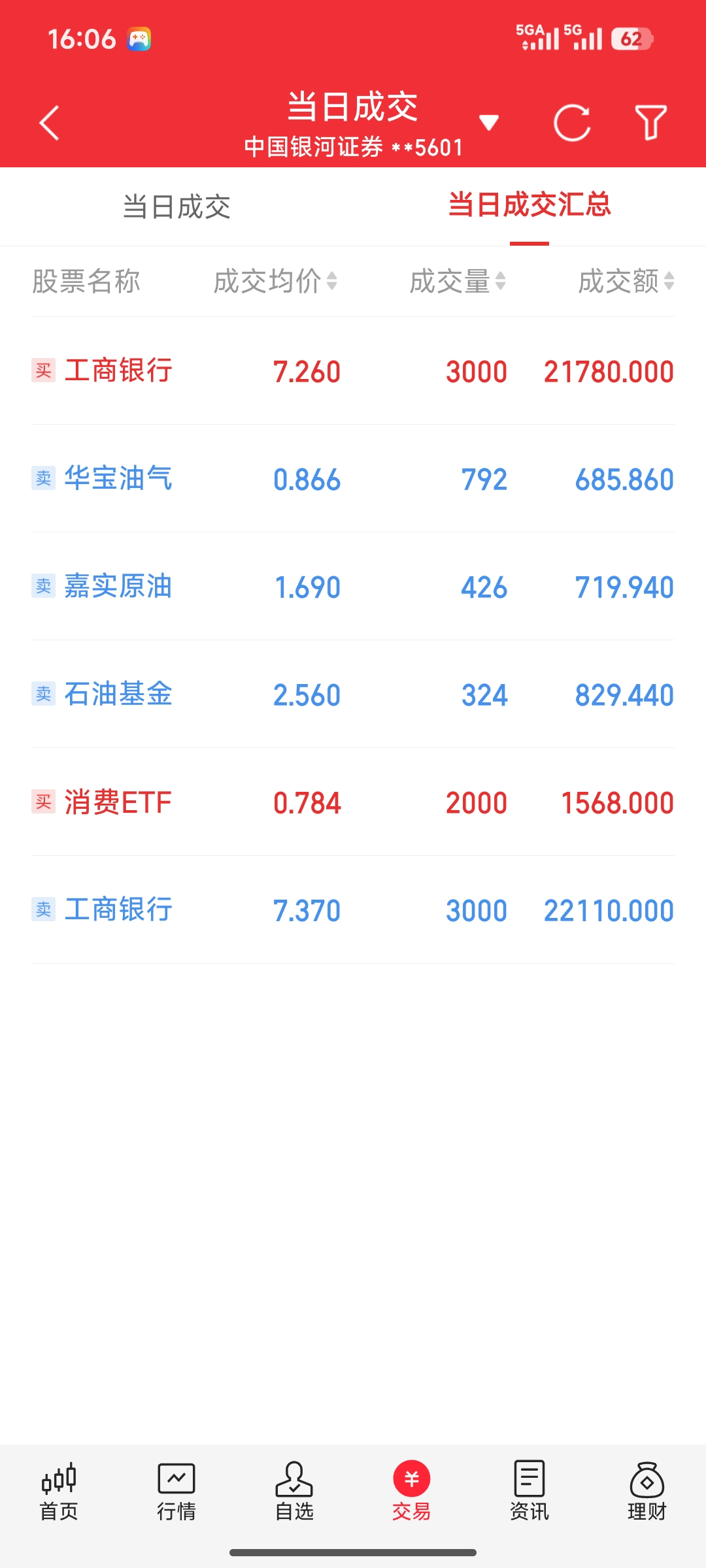The width and height of the screenshot is (706, 1568).
Task: Open the 嘉实原油 sell record
Action: (x=353, y=587)
